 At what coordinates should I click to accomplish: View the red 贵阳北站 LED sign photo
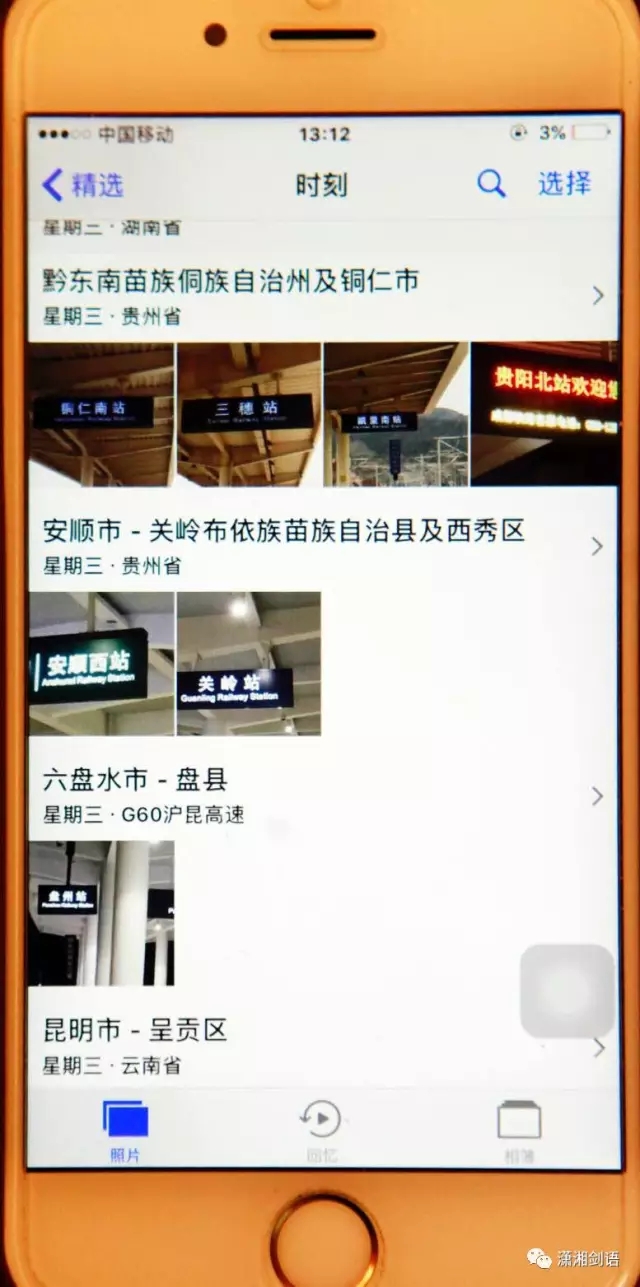pyautogui.click(x=545, y=414)
